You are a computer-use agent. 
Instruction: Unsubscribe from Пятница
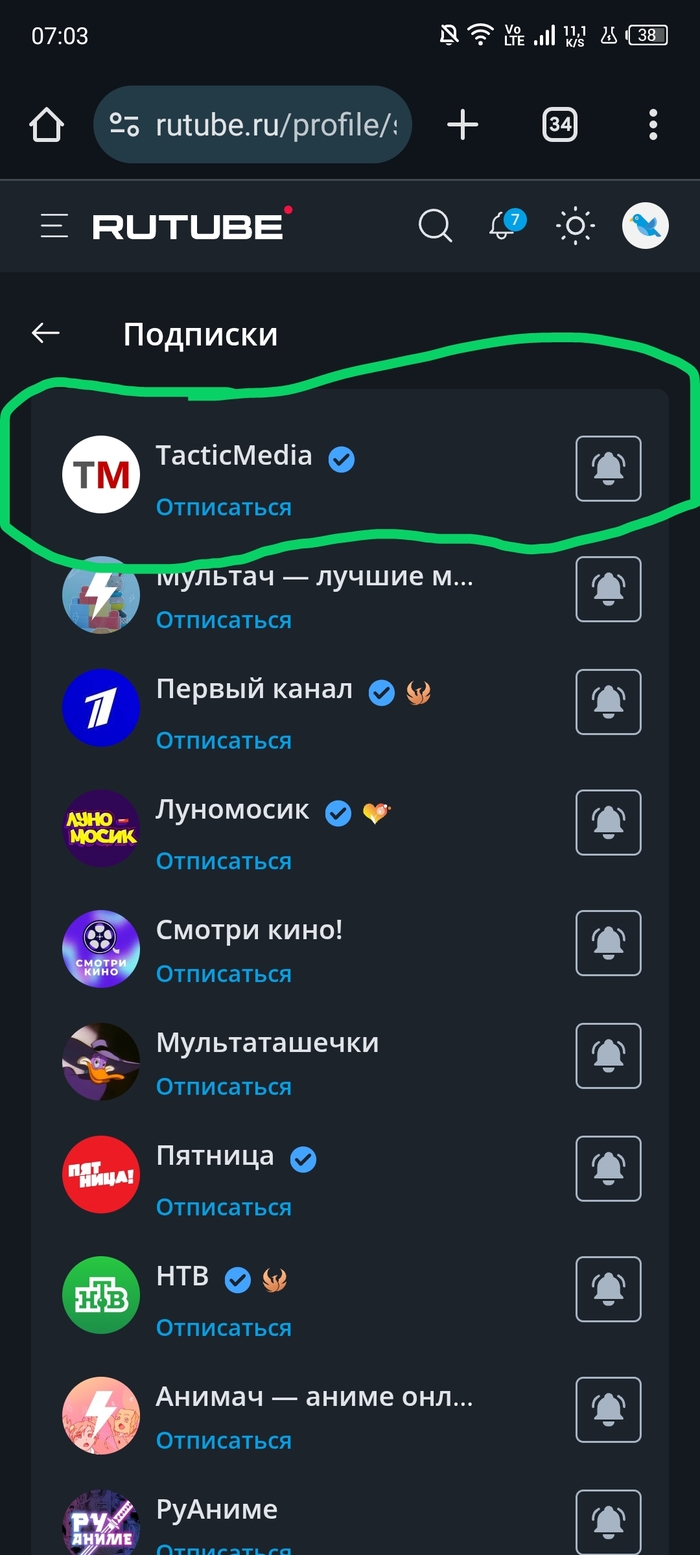pyautogui.click(x=224, y=1207)
